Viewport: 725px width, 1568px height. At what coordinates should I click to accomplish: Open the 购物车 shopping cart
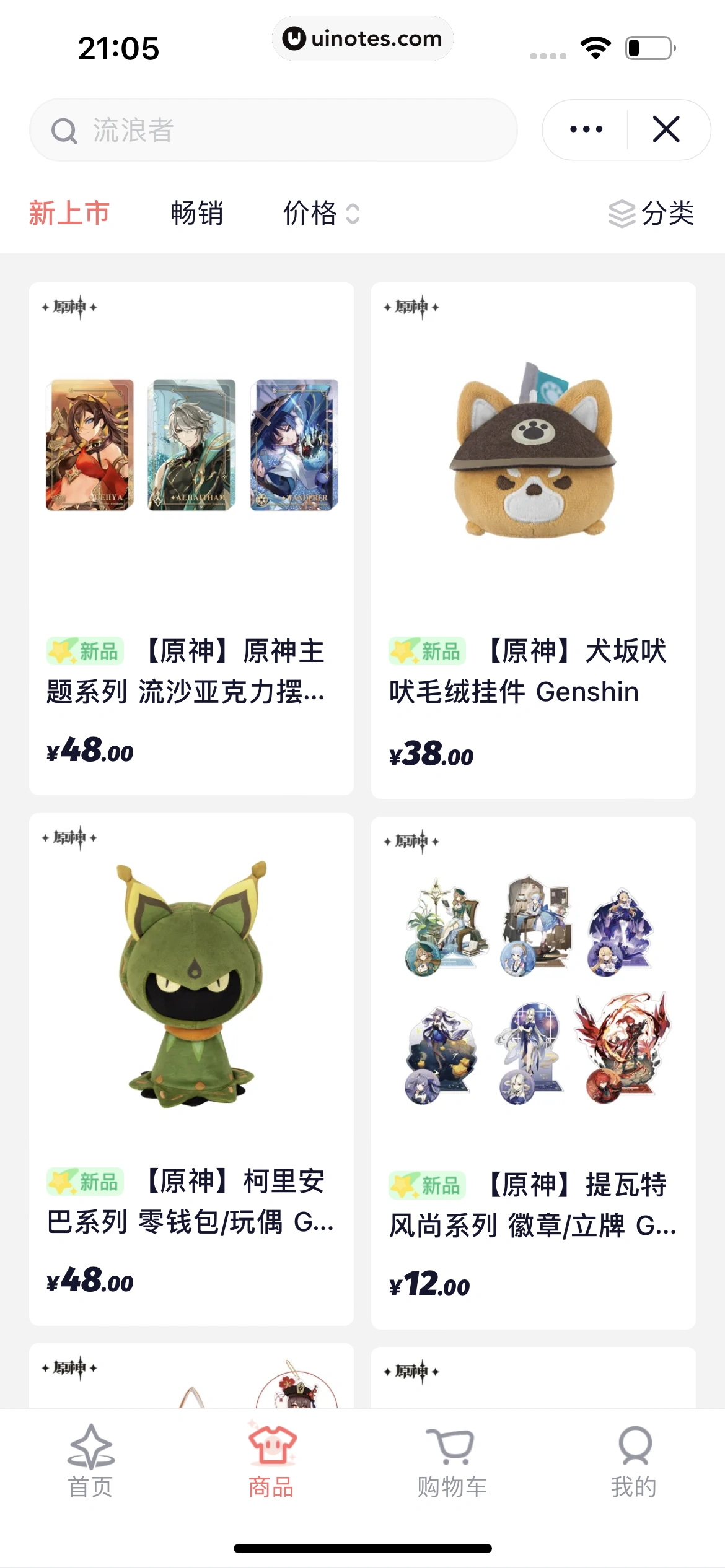tap(452, 1461)
